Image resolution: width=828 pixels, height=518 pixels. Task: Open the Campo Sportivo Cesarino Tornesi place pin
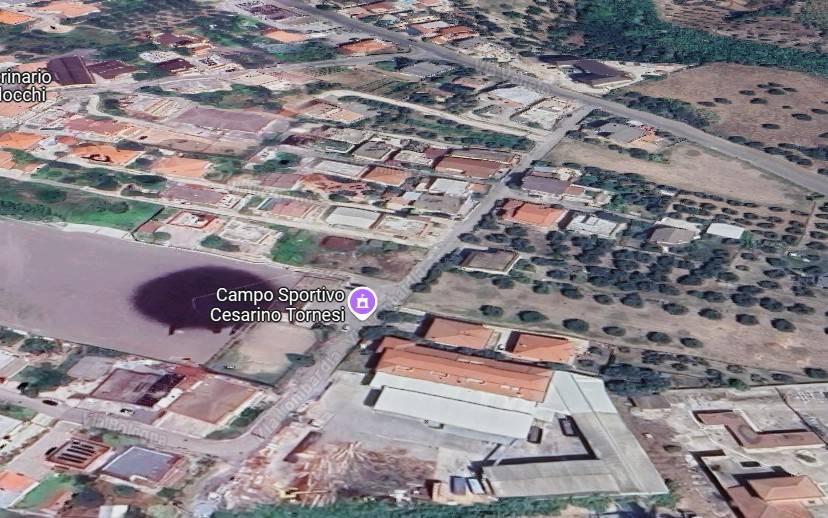pyautogui.click(x=362, y=301)
